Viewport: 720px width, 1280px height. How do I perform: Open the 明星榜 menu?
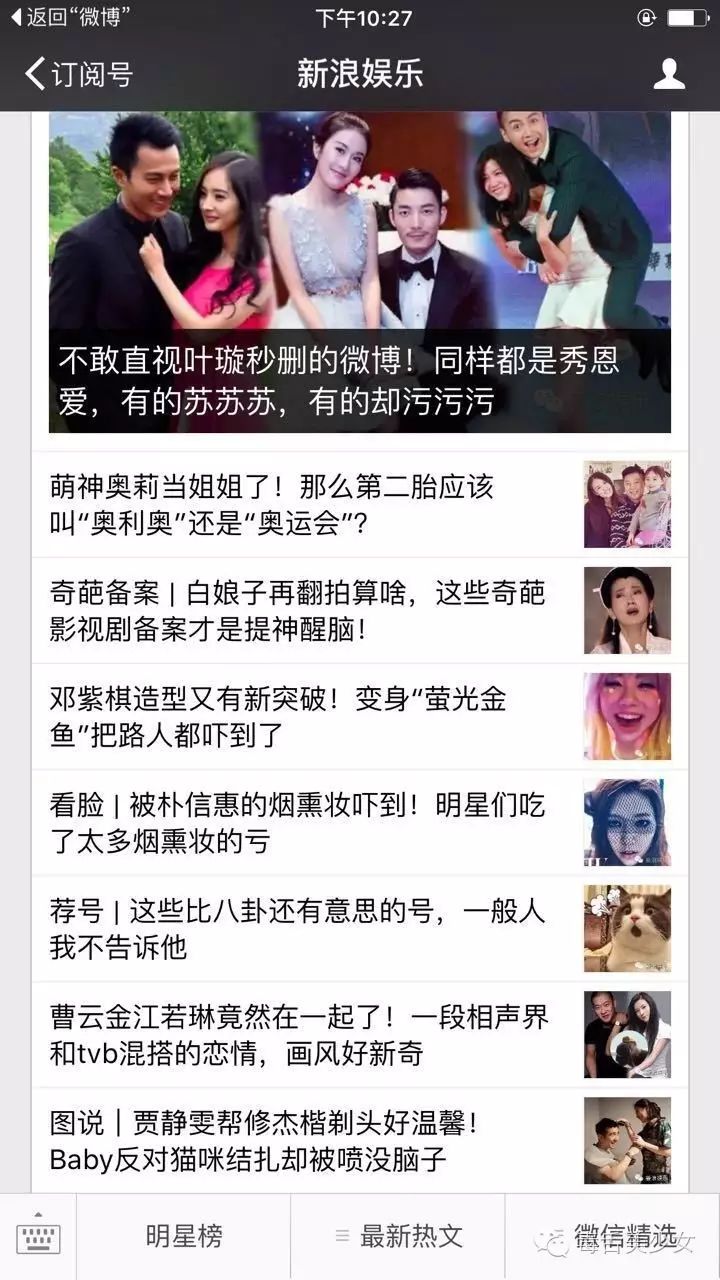[x=184, y=1237]
